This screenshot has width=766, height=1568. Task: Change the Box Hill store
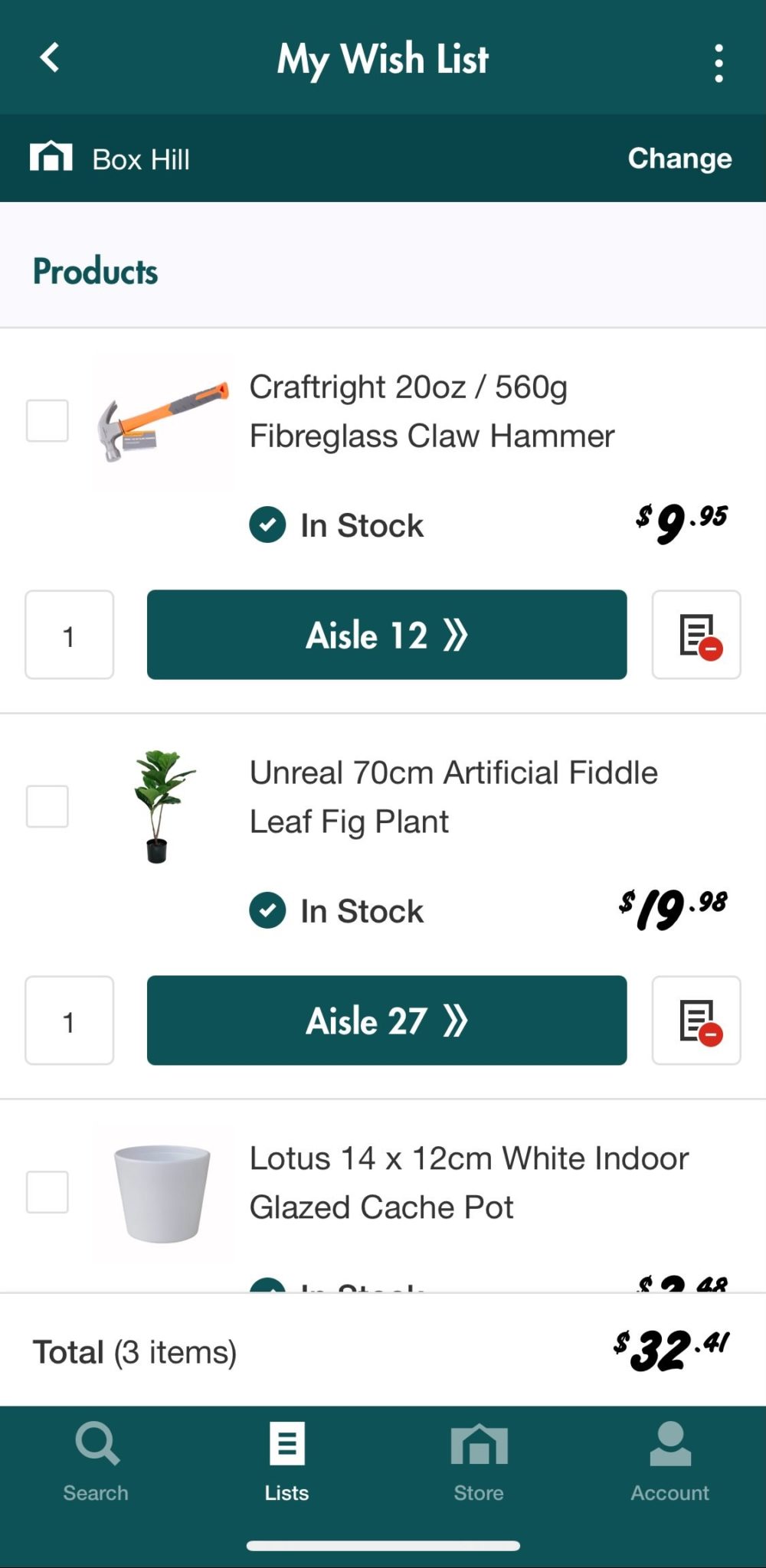[679, 158]
